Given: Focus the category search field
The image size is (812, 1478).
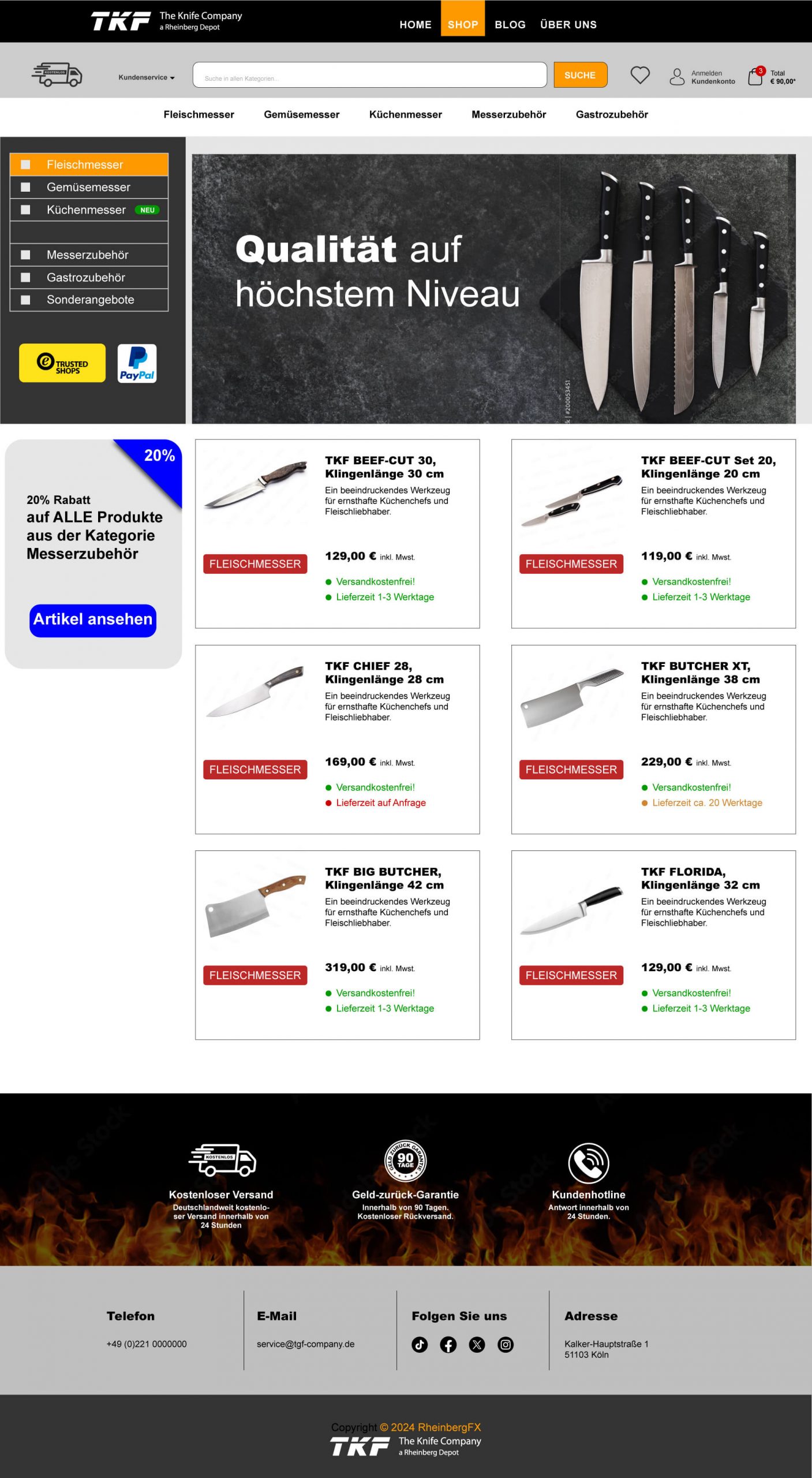Looking at the screenshot, I should click(x=369, y=75).
